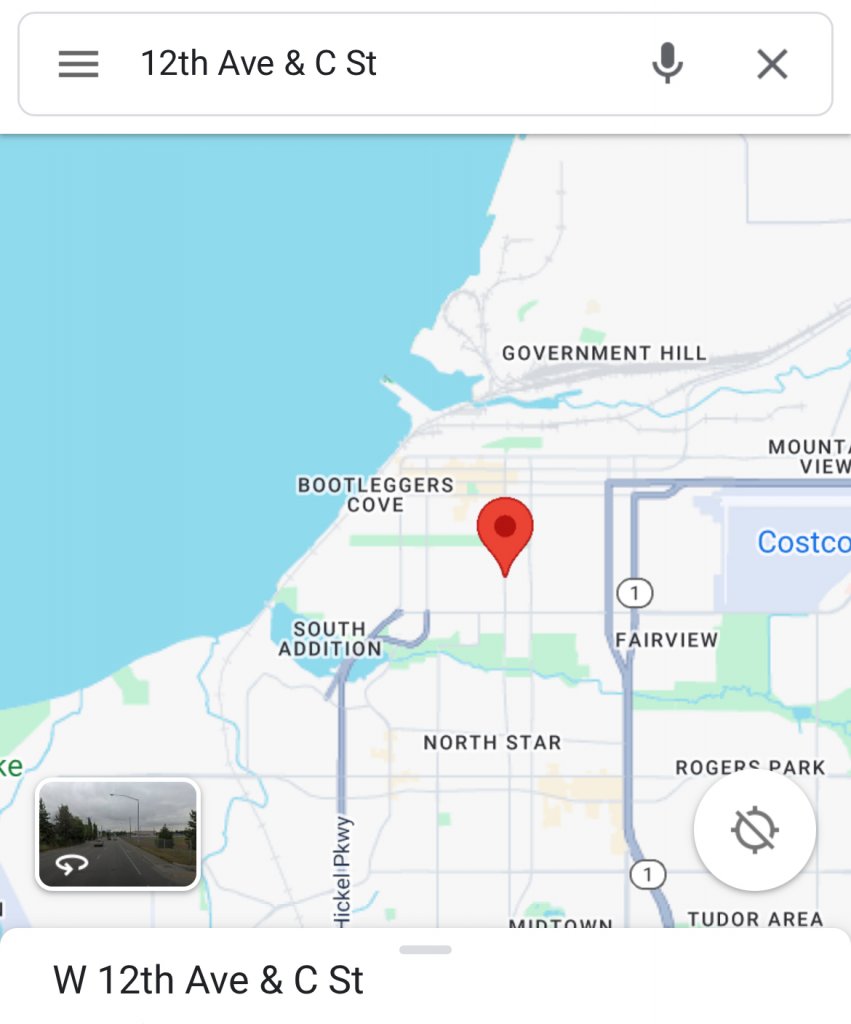Open the W 12th Ave & C St place sheet
This screenshot has height=1024, width=851.
tap(208, 979)
